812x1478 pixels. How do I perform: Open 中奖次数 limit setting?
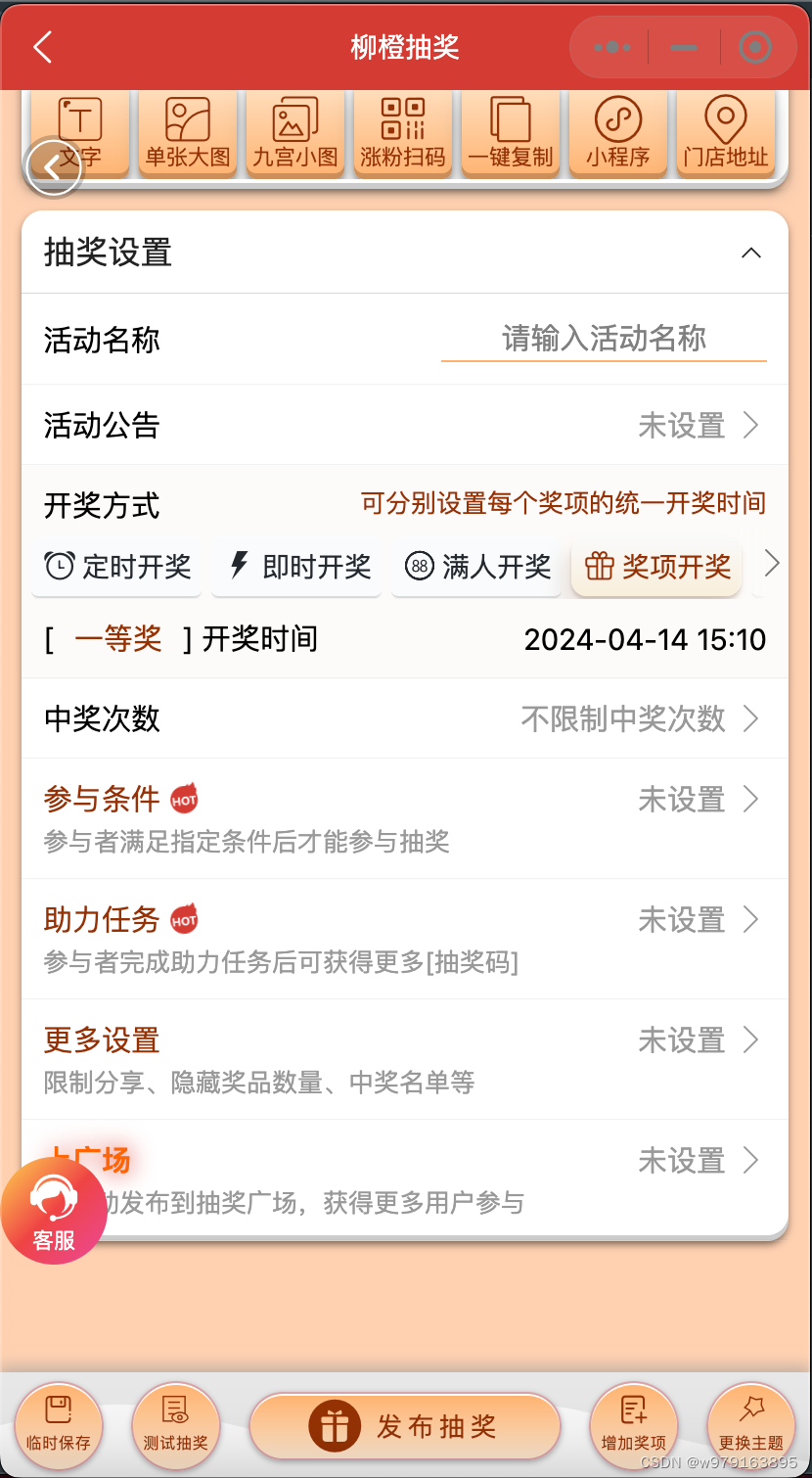tap(405, 718)
